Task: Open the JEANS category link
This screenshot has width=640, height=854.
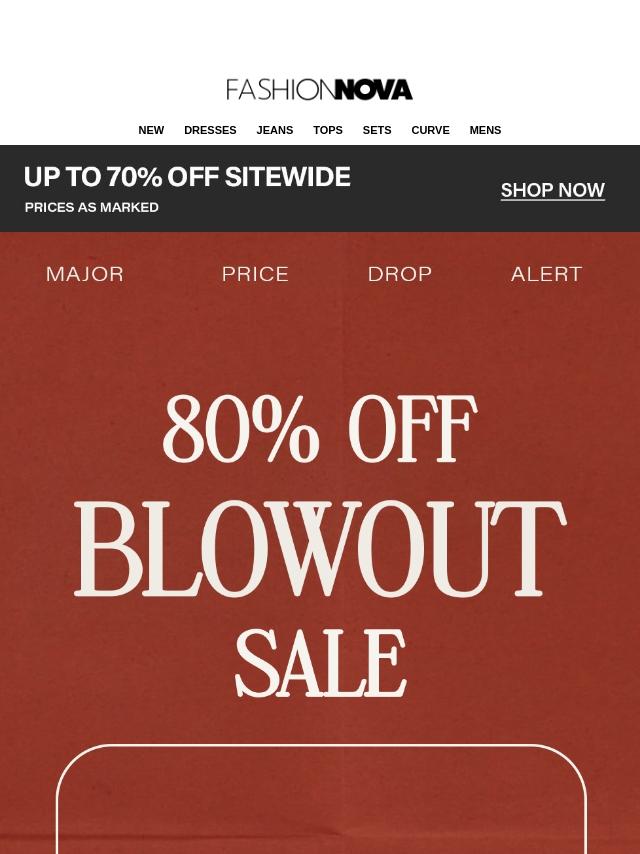Action: (274, 130)
